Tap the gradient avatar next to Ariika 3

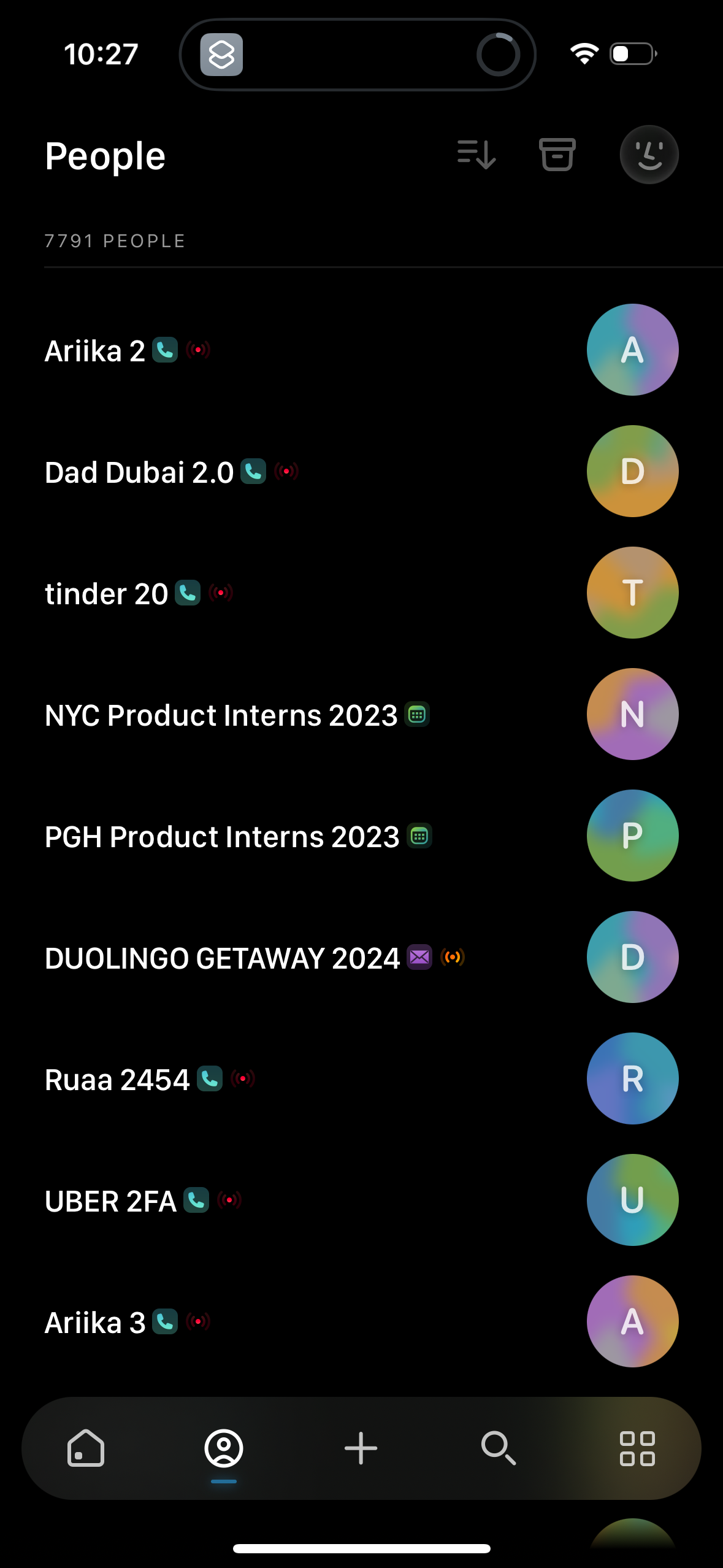click(x=632, y=1321)
